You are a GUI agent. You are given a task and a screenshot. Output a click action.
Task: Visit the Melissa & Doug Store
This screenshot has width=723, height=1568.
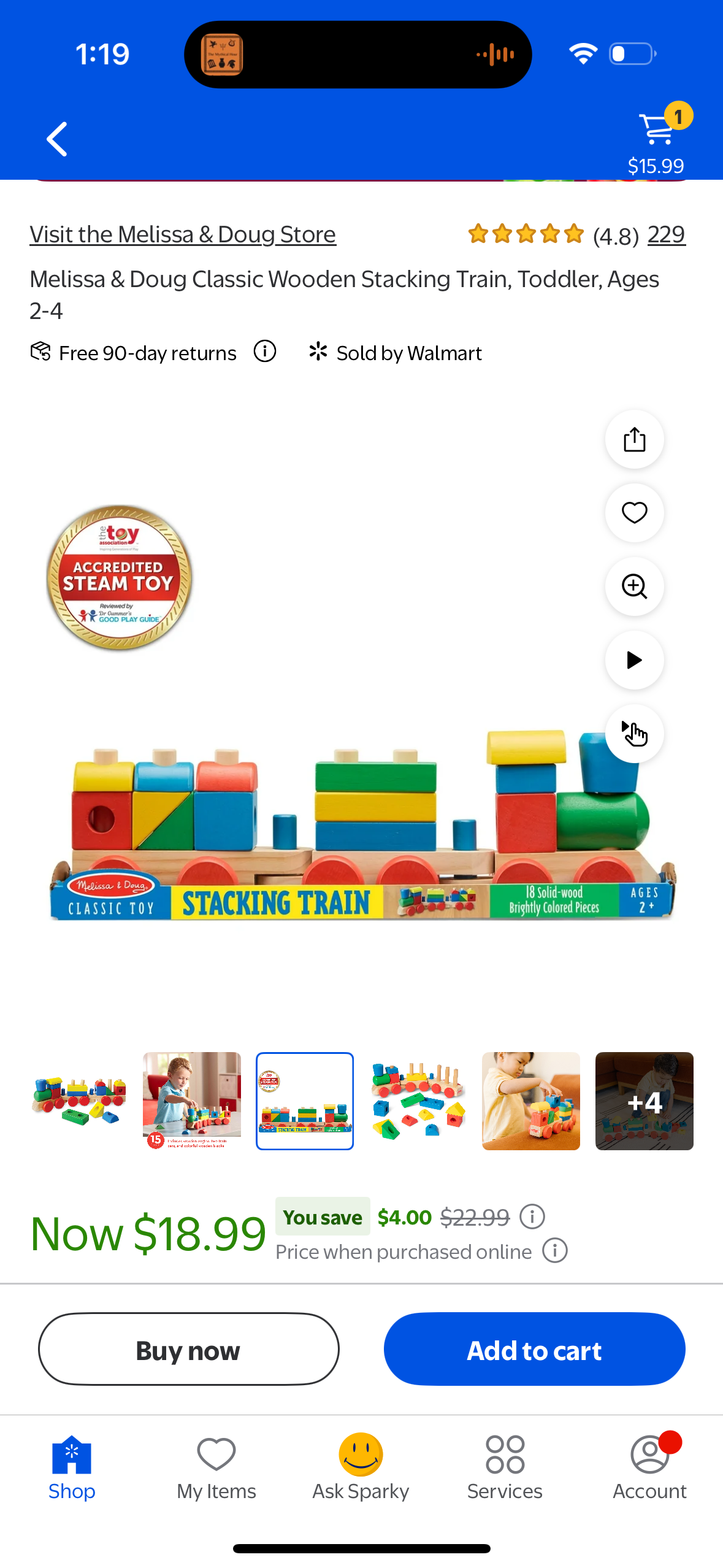pos(183,234)
